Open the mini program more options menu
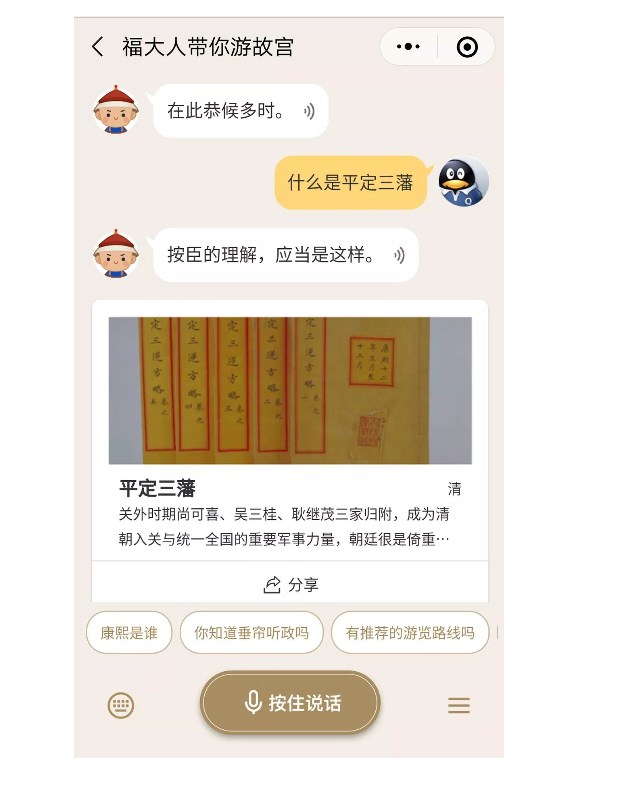Viewport: 635px width, 785px height. (409, 47)
